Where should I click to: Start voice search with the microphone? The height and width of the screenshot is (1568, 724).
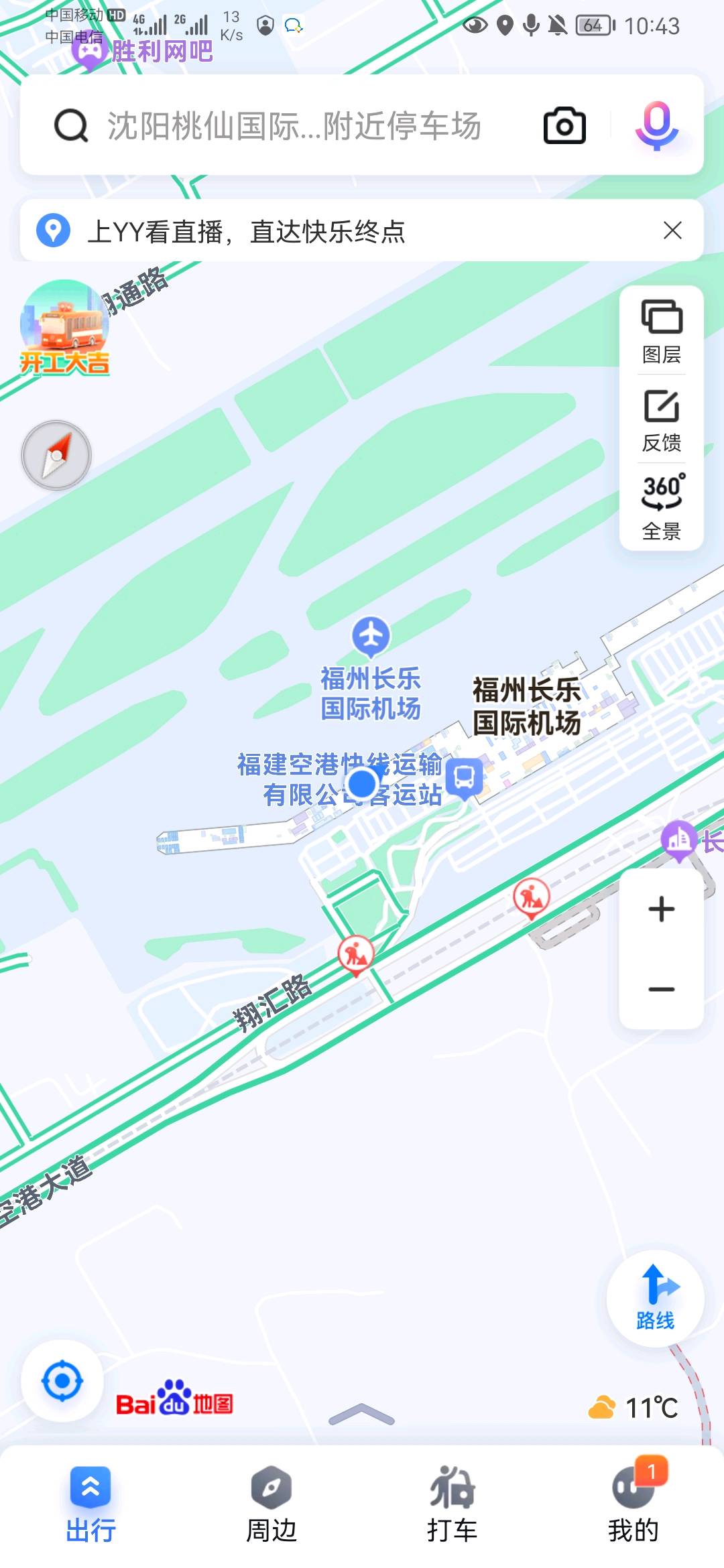point(656,126)
